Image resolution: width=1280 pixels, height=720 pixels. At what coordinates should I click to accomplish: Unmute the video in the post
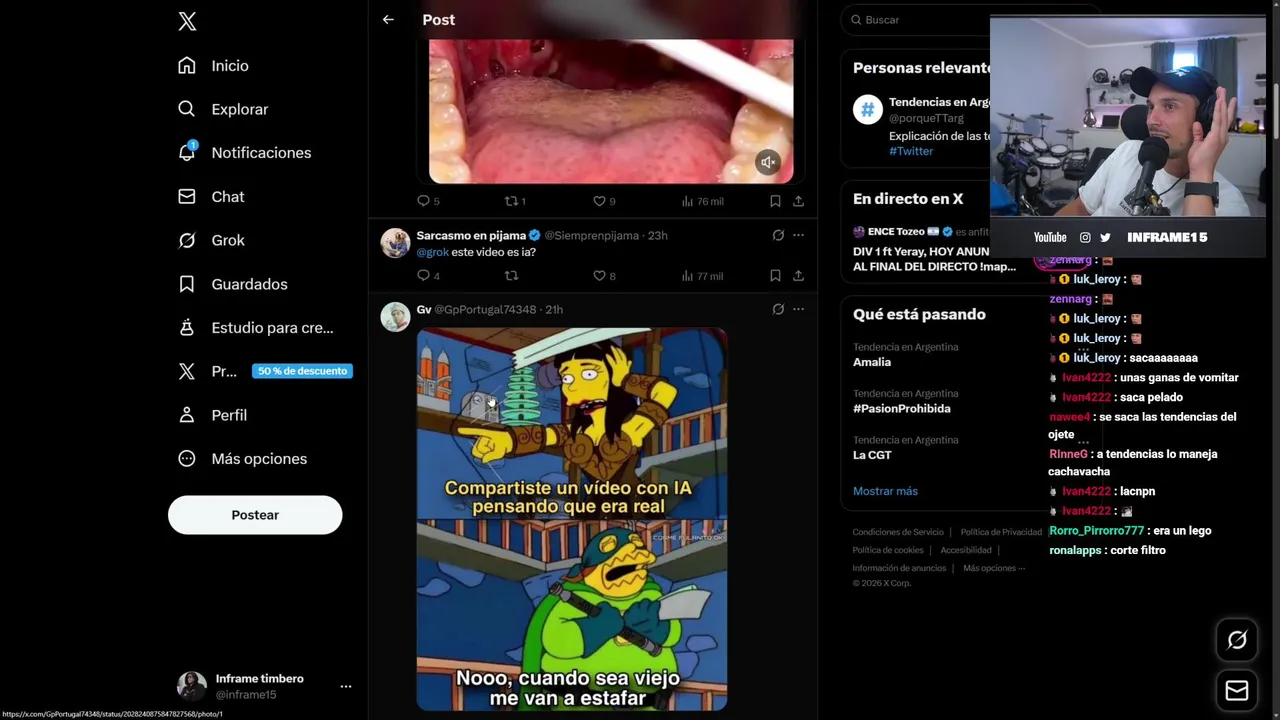767,162
